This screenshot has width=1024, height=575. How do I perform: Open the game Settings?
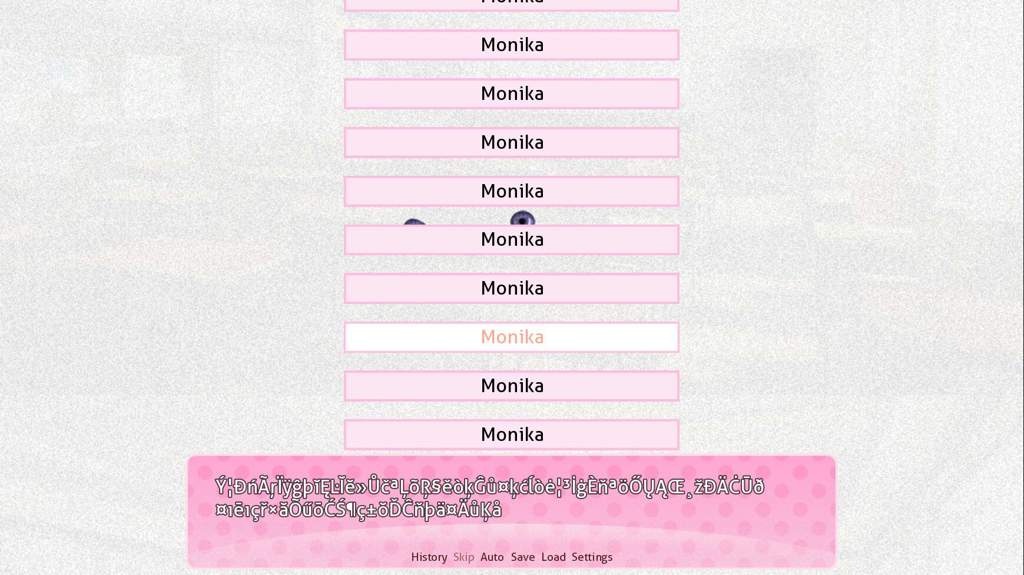[592, 557]
